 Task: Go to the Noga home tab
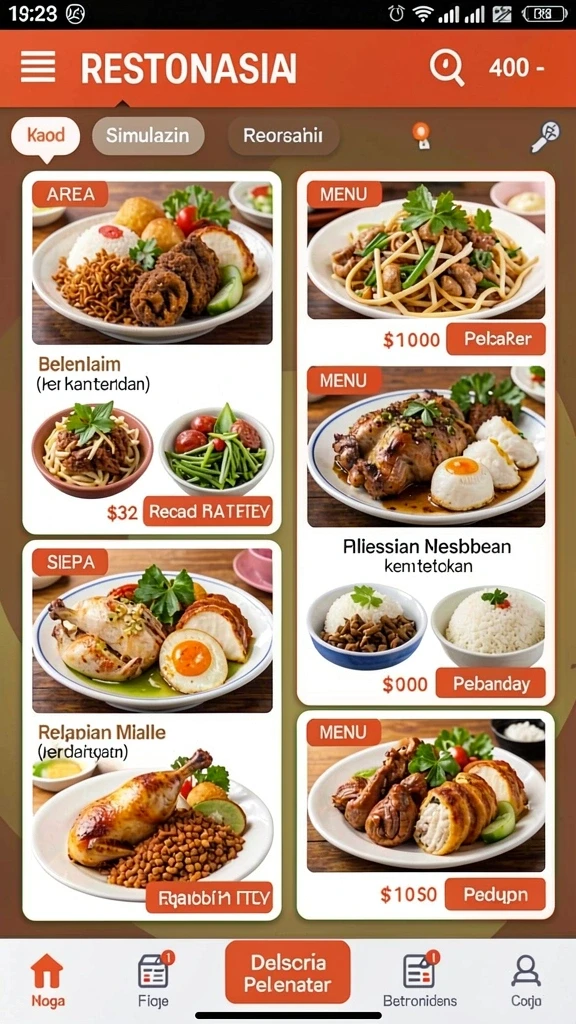[x=48, y=981]
